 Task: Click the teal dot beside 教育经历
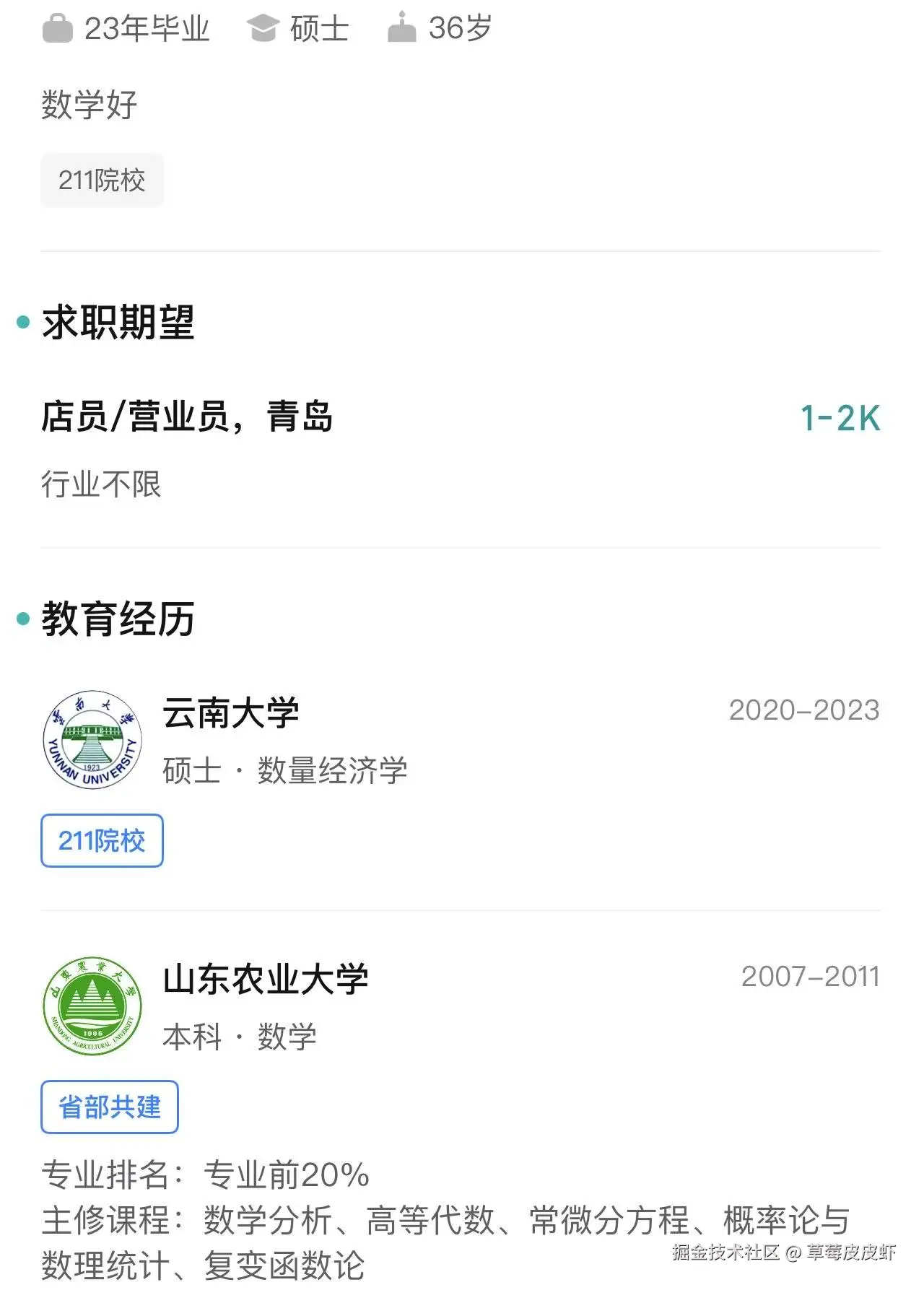22,618
